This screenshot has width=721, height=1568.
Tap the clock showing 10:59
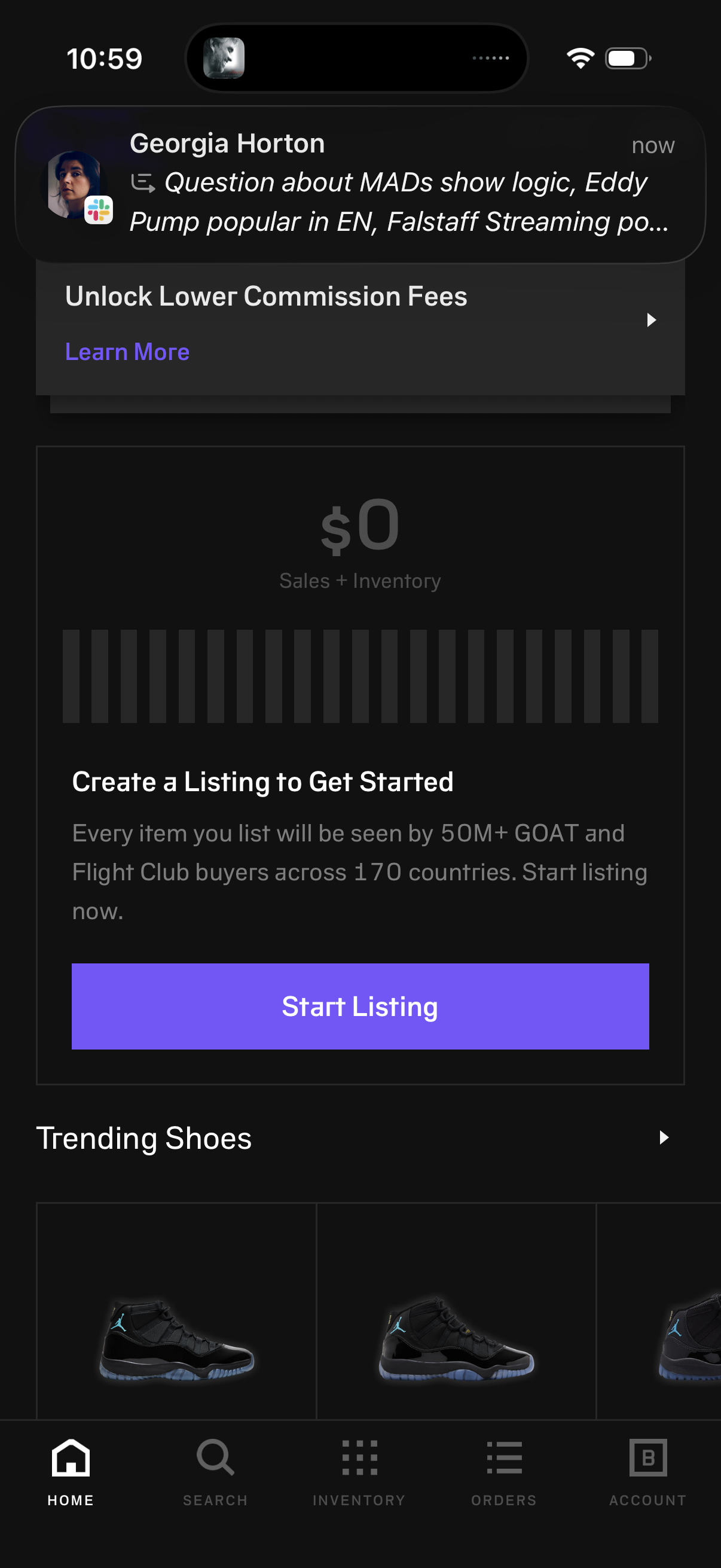click(x=105, y=57)
